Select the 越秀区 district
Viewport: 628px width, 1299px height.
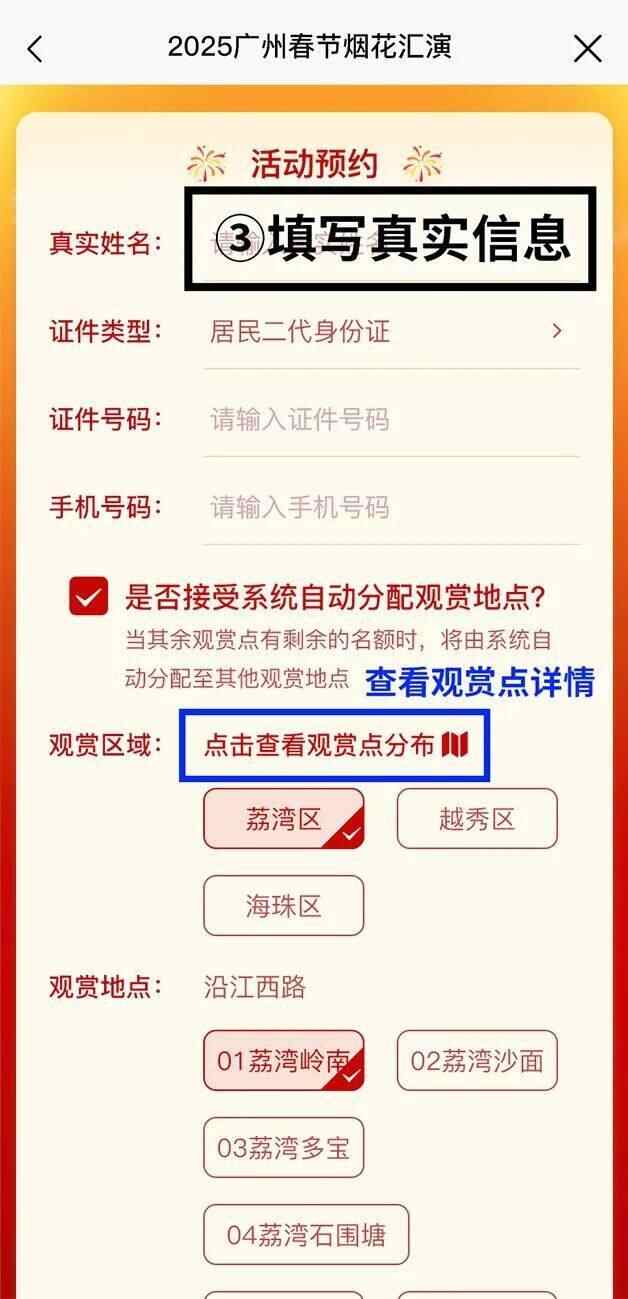pyautogui.click(x=476, y=819)
